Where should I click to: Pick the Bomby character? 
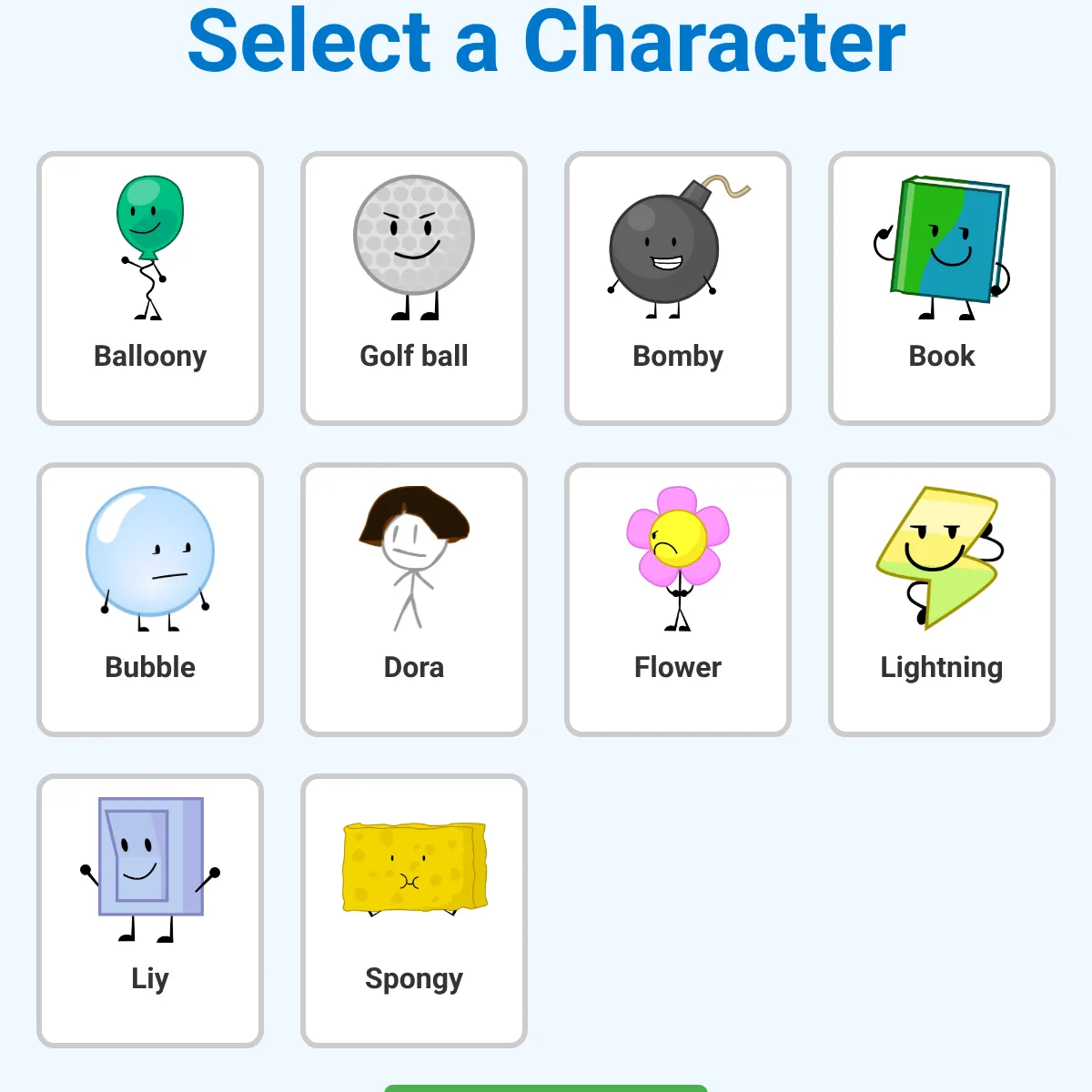pyautogui.click(x=678, y=288)
